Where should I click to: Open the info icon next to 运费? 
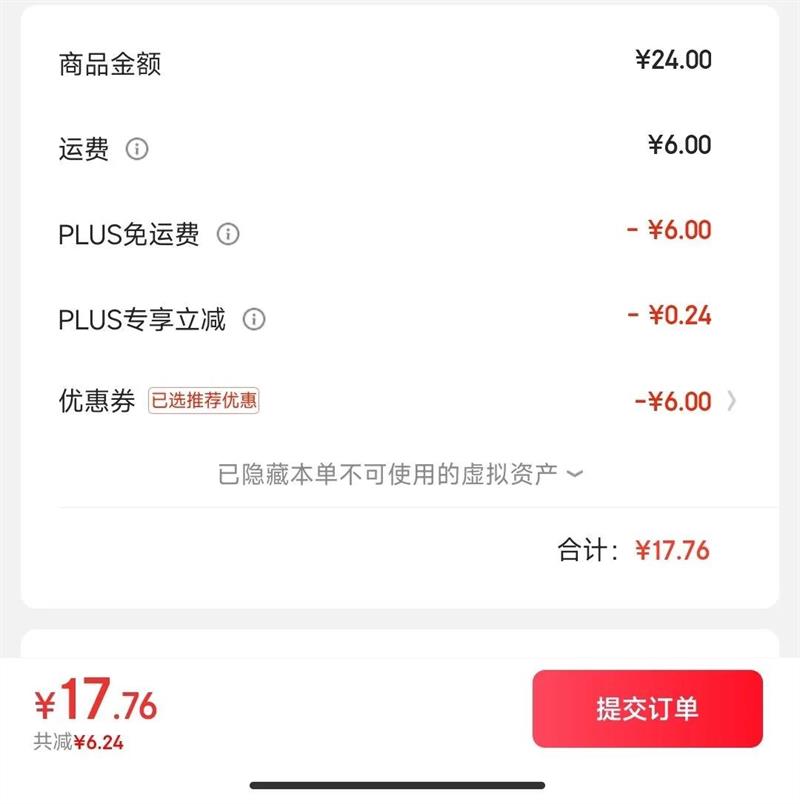[x=137, y=150]
